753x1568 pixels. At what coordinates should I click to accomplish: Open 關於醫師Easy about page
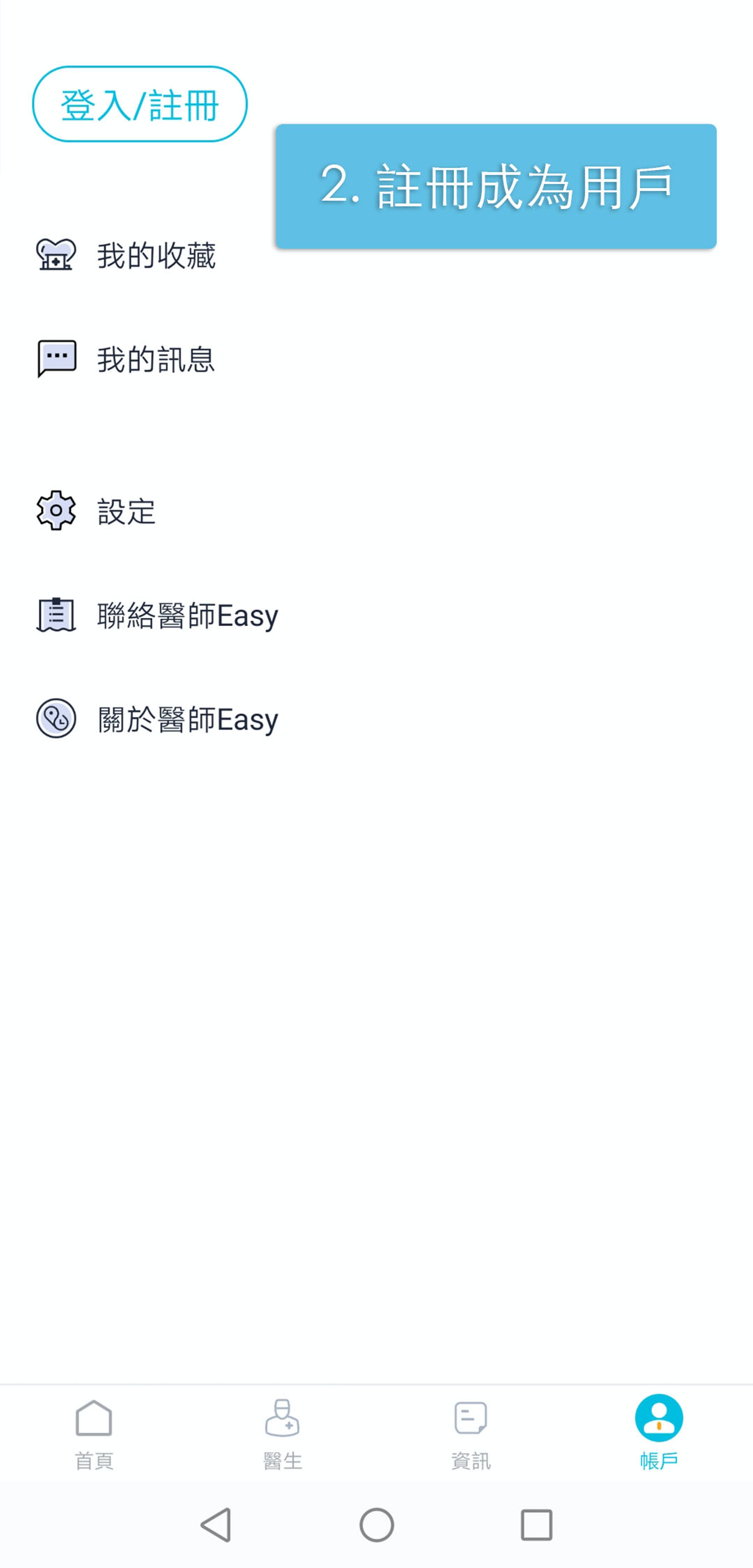187,719
